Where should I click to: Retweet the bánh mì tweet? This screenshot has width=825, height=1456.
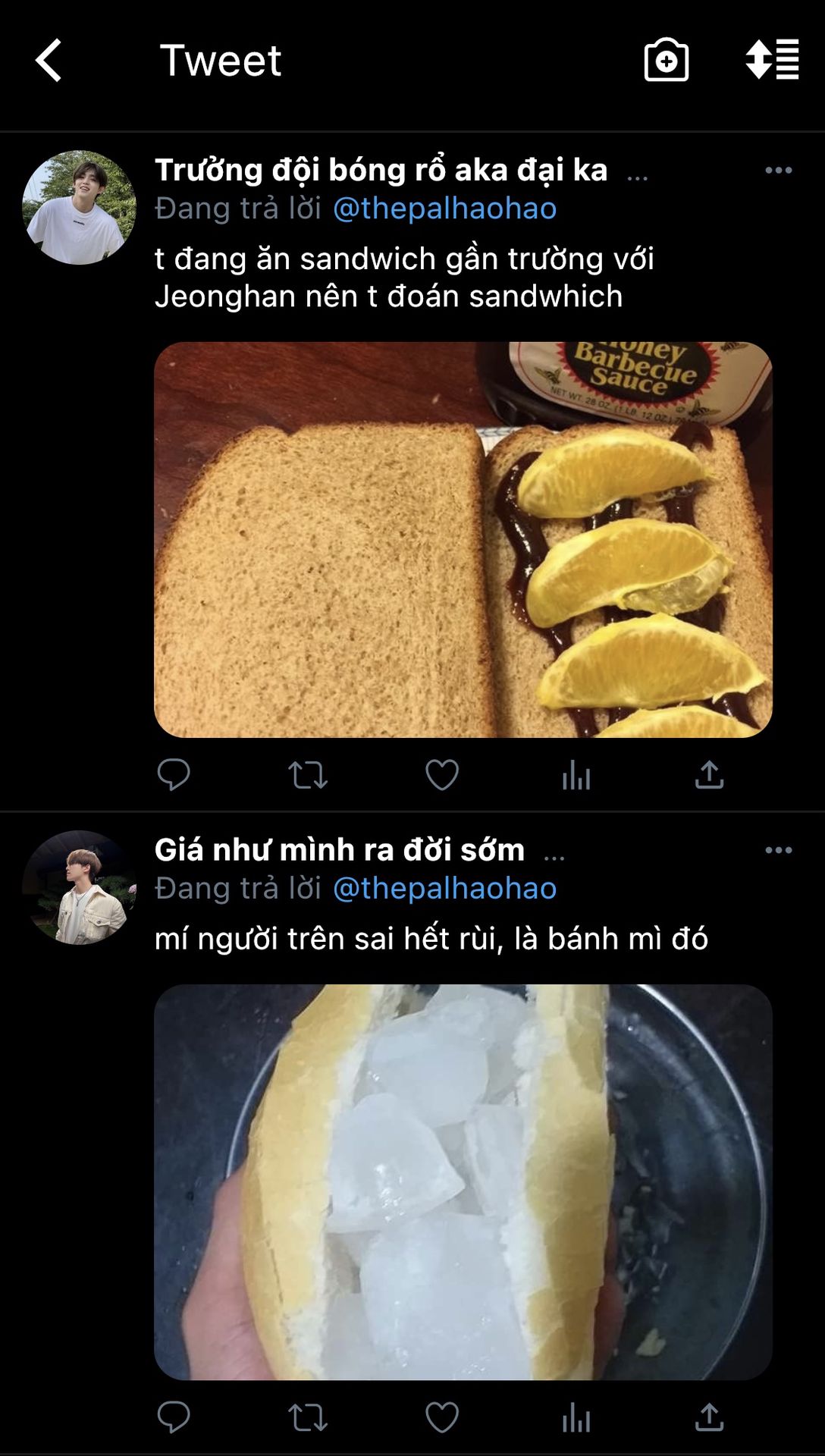click(x=308, y=1417)
